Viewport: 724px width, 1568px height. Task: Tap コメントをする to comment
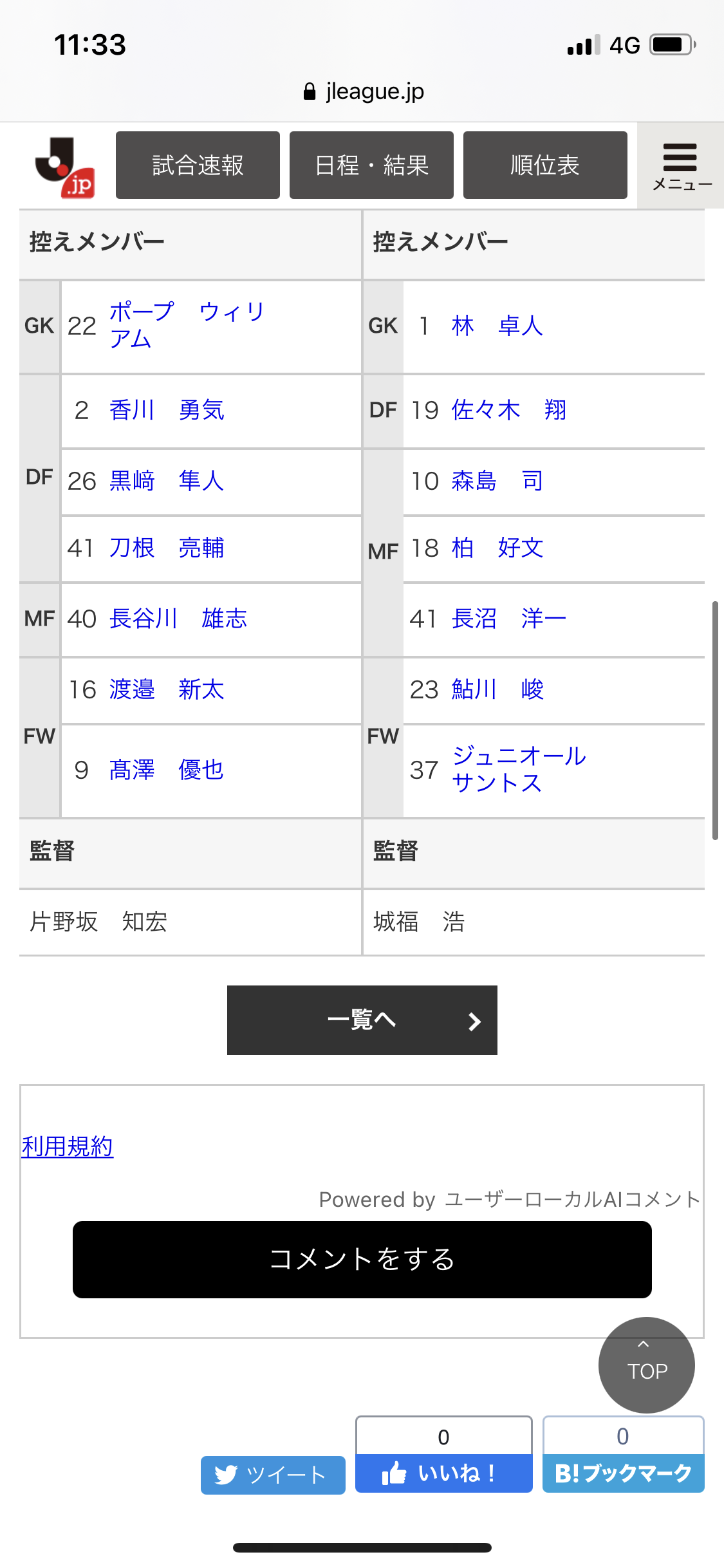tap(362, 1260)
